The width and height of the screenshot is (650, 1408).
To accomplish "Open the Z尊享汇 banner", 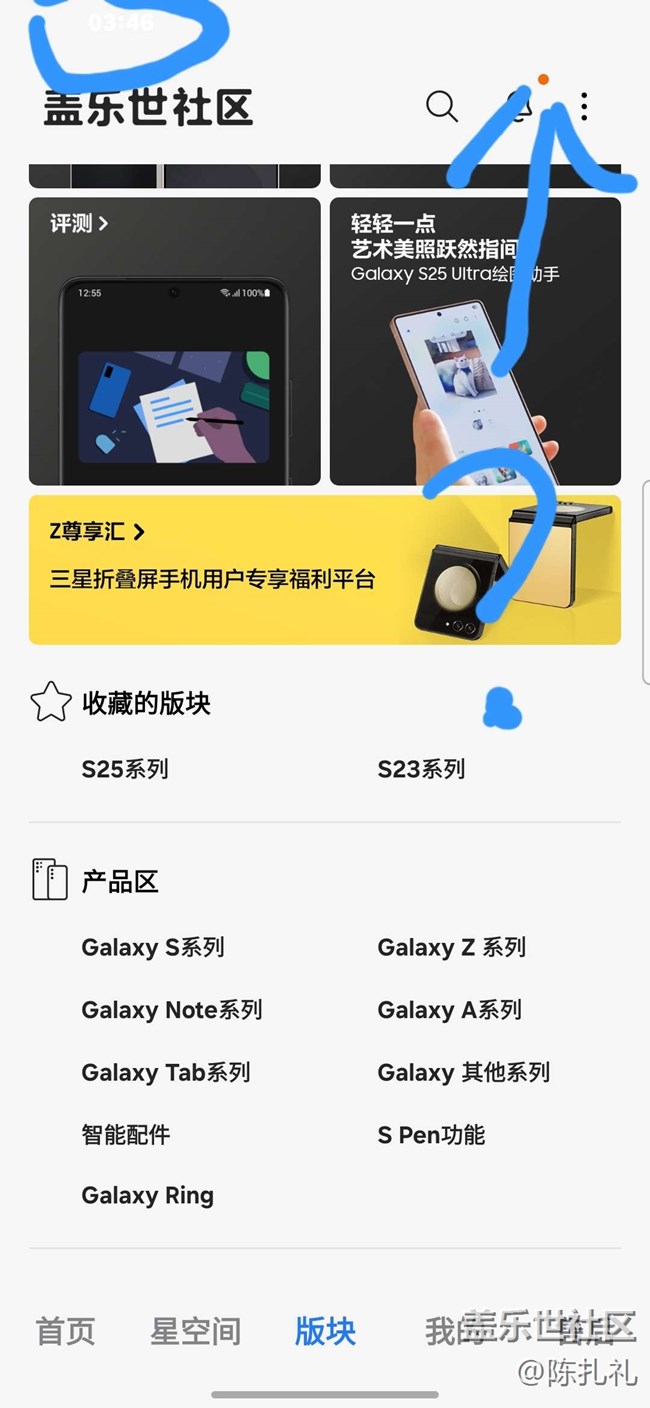I will 324,569.
